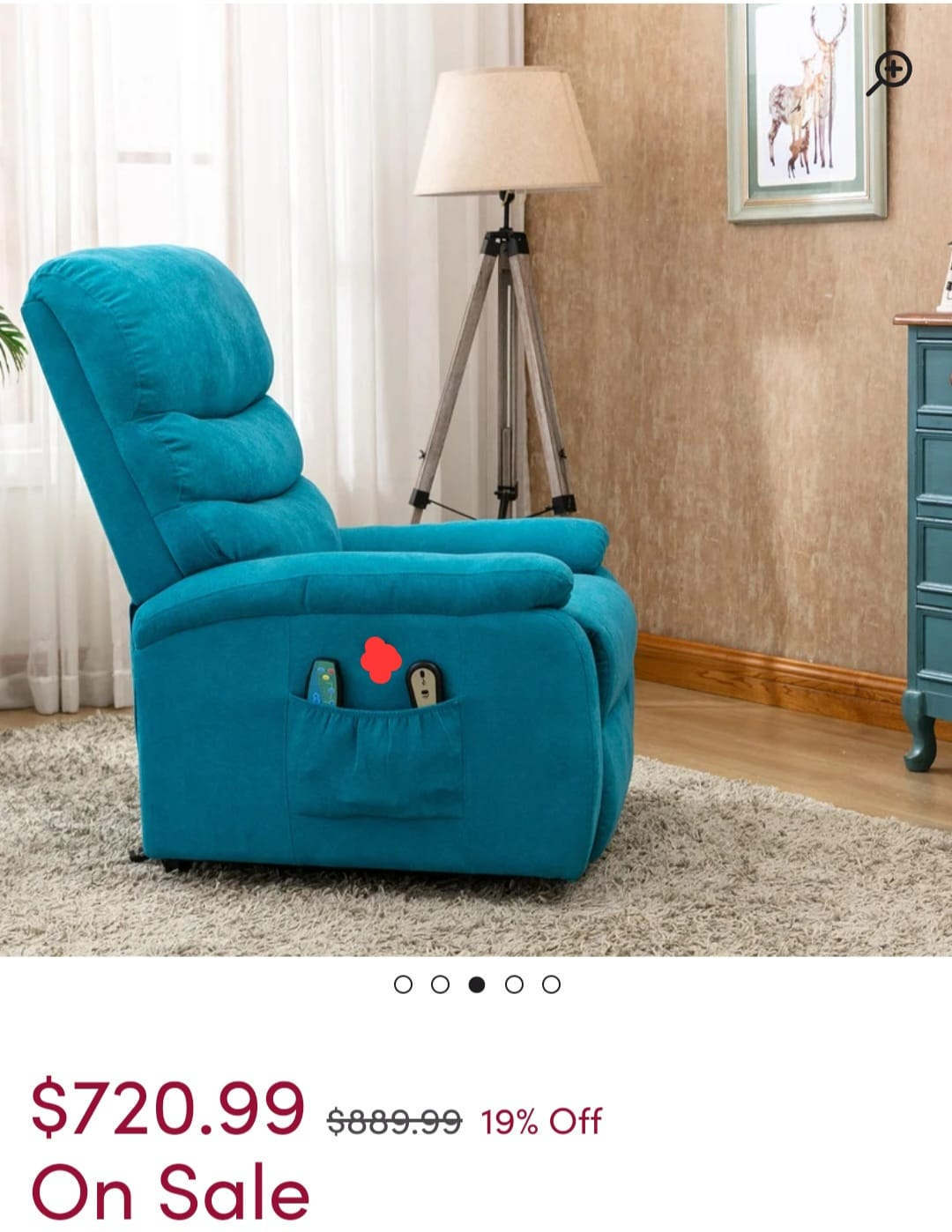The width and height of the screenshot is (952, 1232).
Task: Zoom into the product image with magnifier
Action: [889, 72]
